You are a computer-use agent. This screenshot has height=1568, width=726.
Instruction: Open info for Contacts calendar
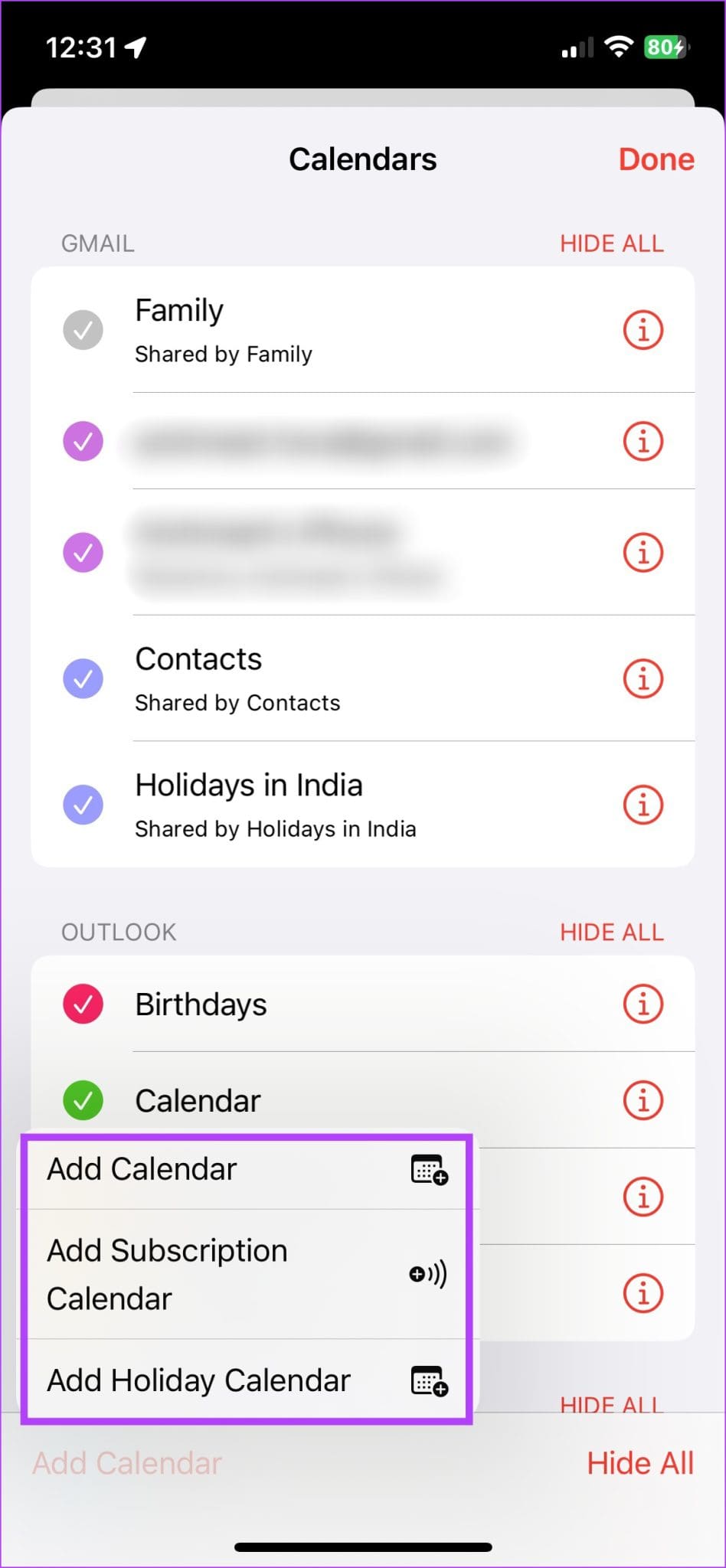pyautogui.click(x=643, y=678)
